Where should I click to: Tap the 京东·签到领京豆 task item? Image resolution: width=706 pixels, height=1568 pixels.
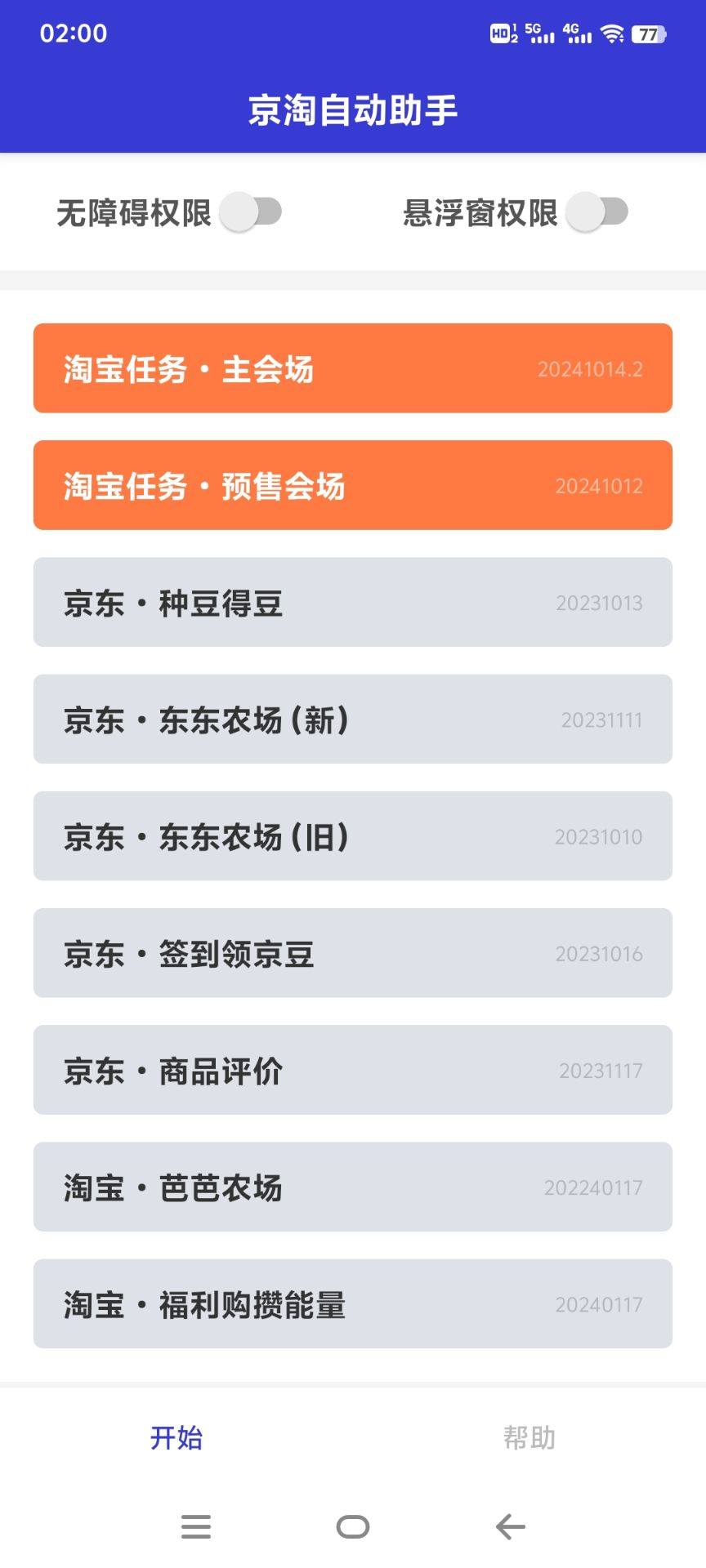(353, 953)
